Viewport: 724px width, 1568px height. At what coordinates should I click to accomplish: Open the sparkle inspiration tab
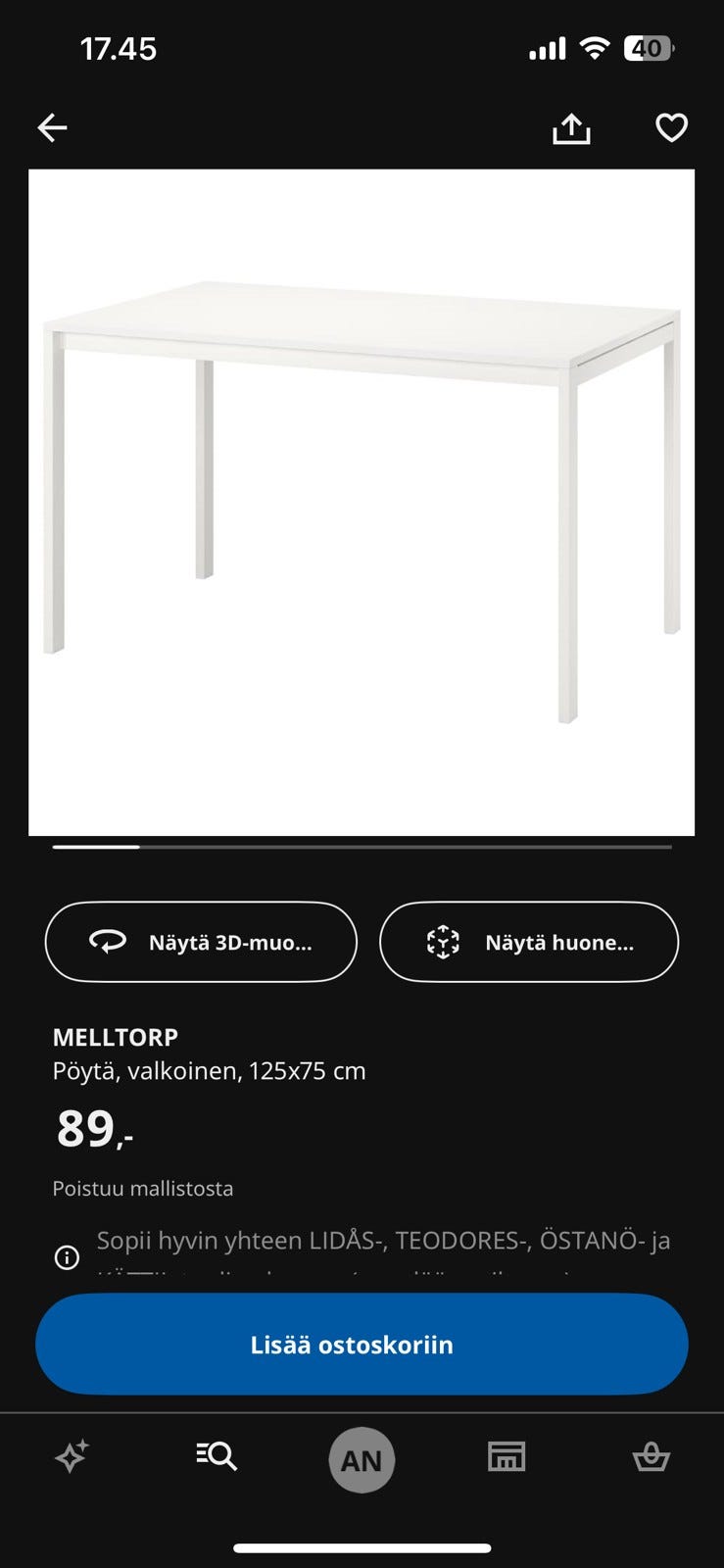click(x=72, y=1457)
